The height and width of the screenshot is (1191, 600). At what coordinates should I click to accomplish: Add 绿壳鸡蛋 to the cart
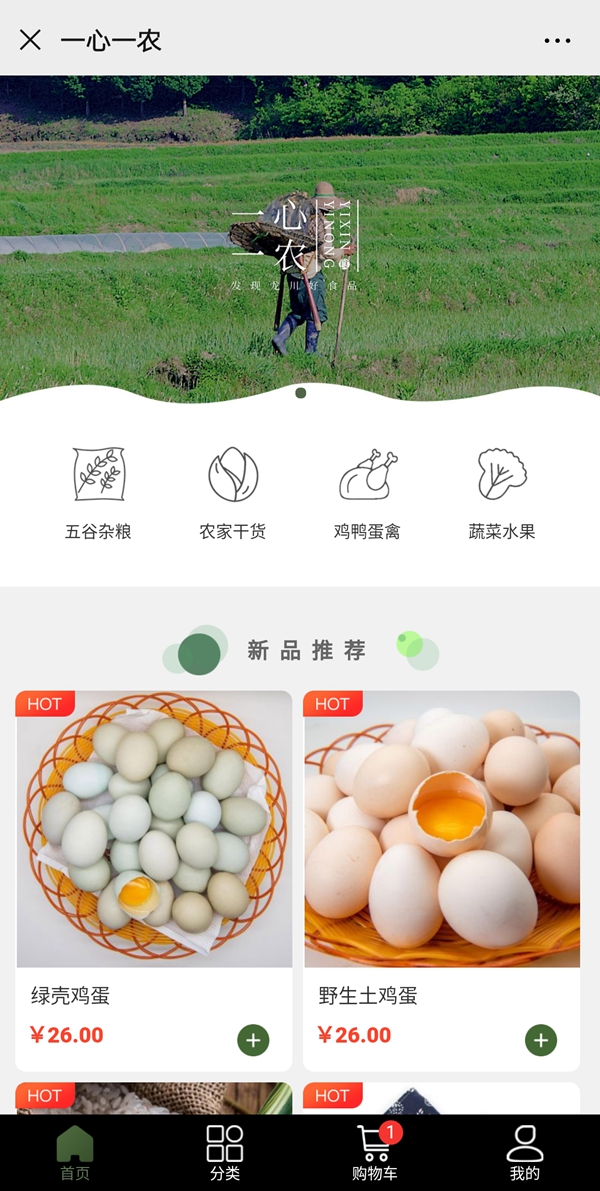pos(253,1040)
